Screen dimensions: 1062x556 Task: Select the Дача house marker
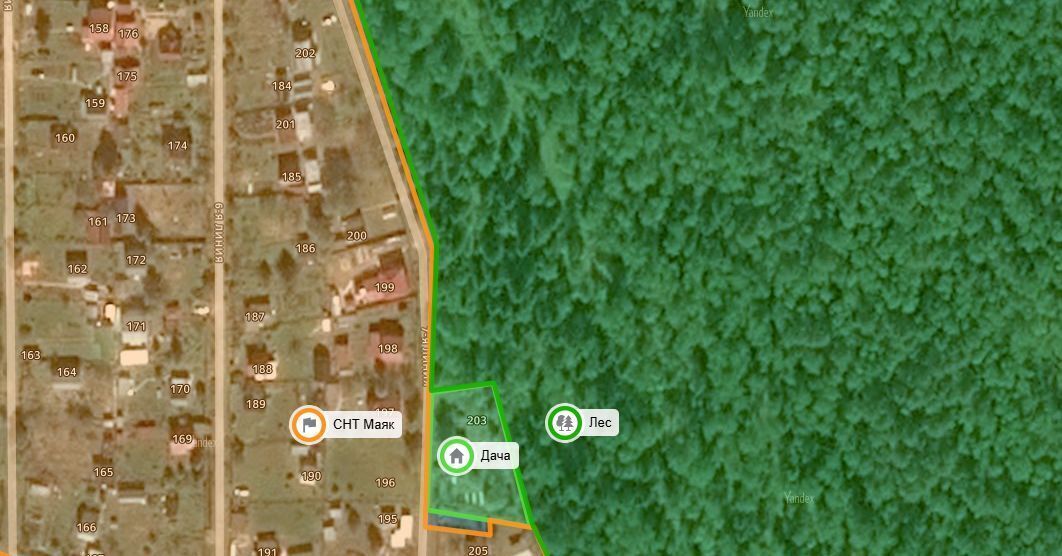click(x=457, y=456)
